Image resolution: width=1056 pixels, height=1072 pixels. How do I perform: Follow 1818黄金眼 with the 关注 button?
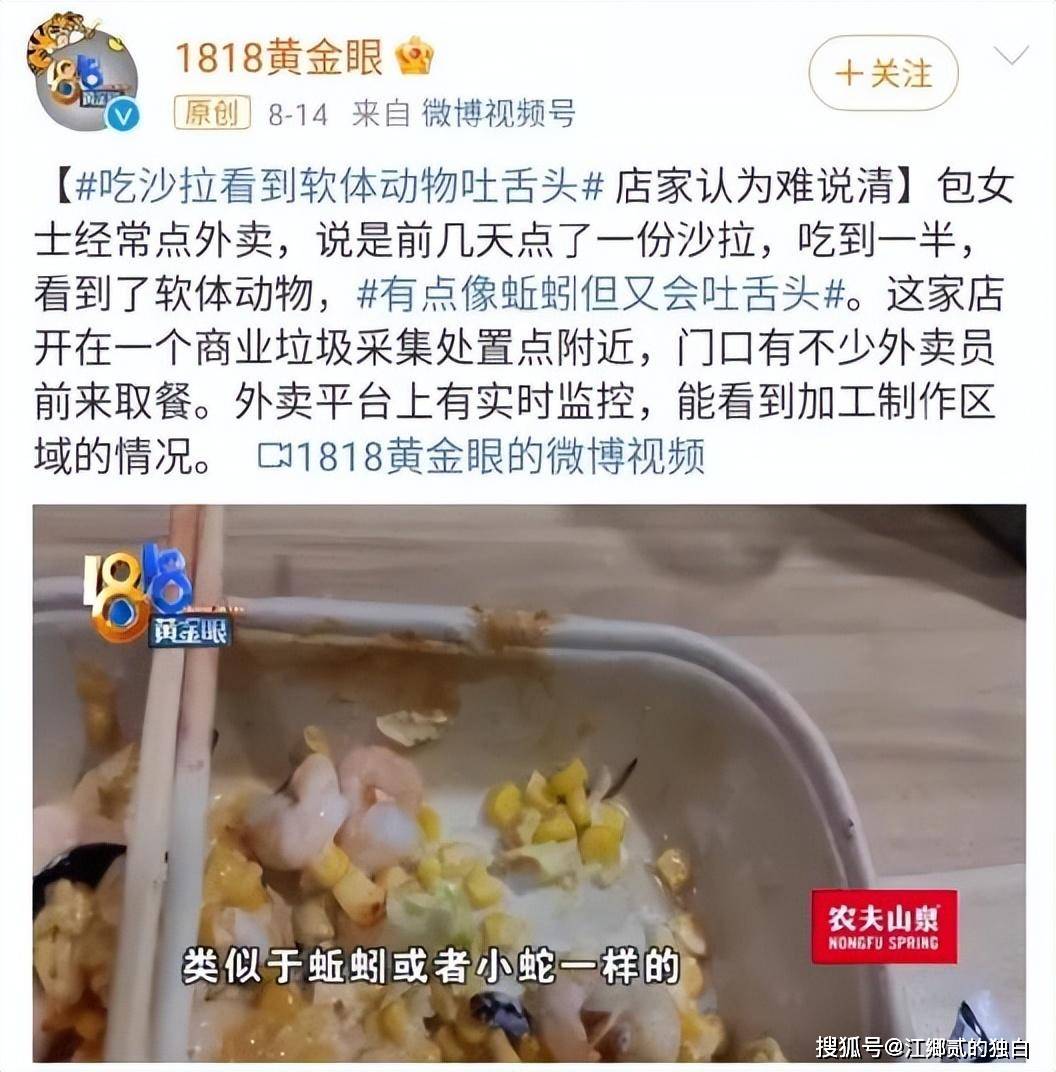coord(883,73)
